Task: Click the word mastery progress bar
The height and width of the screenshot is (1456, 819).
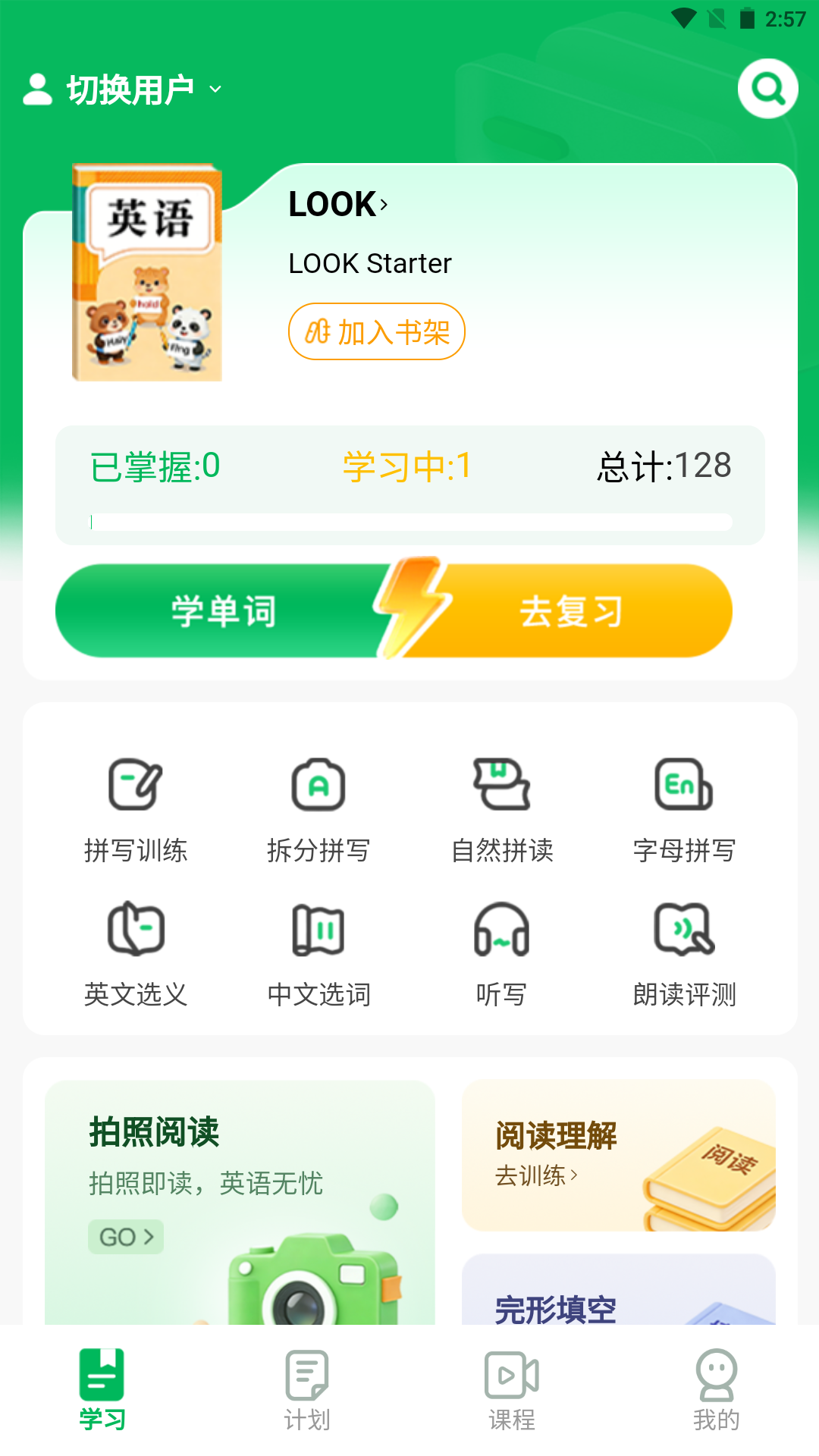Action: [409, 522]
